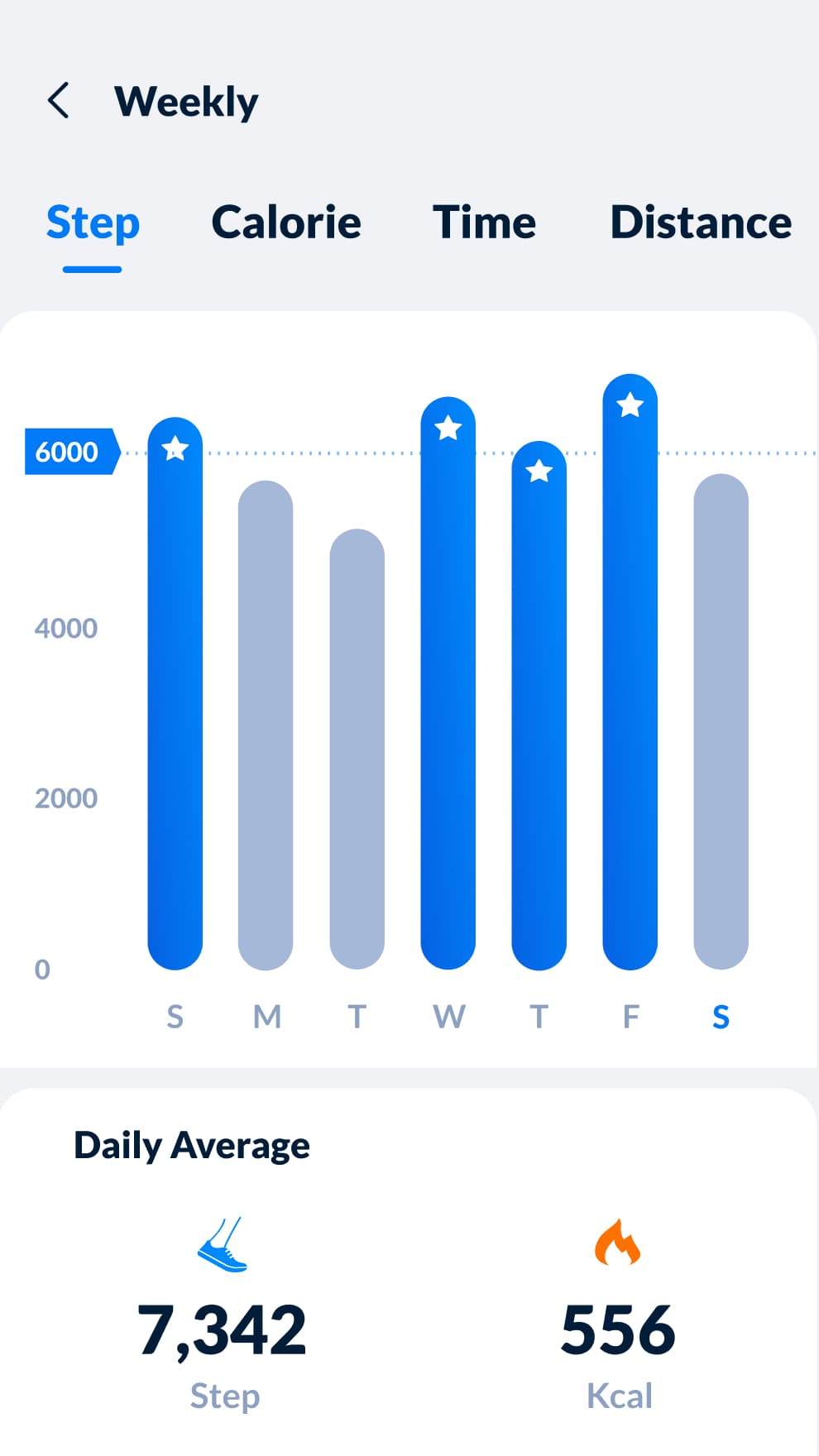Tap the Daily Average heading
819x1456 pixels.
(192, 1146)
